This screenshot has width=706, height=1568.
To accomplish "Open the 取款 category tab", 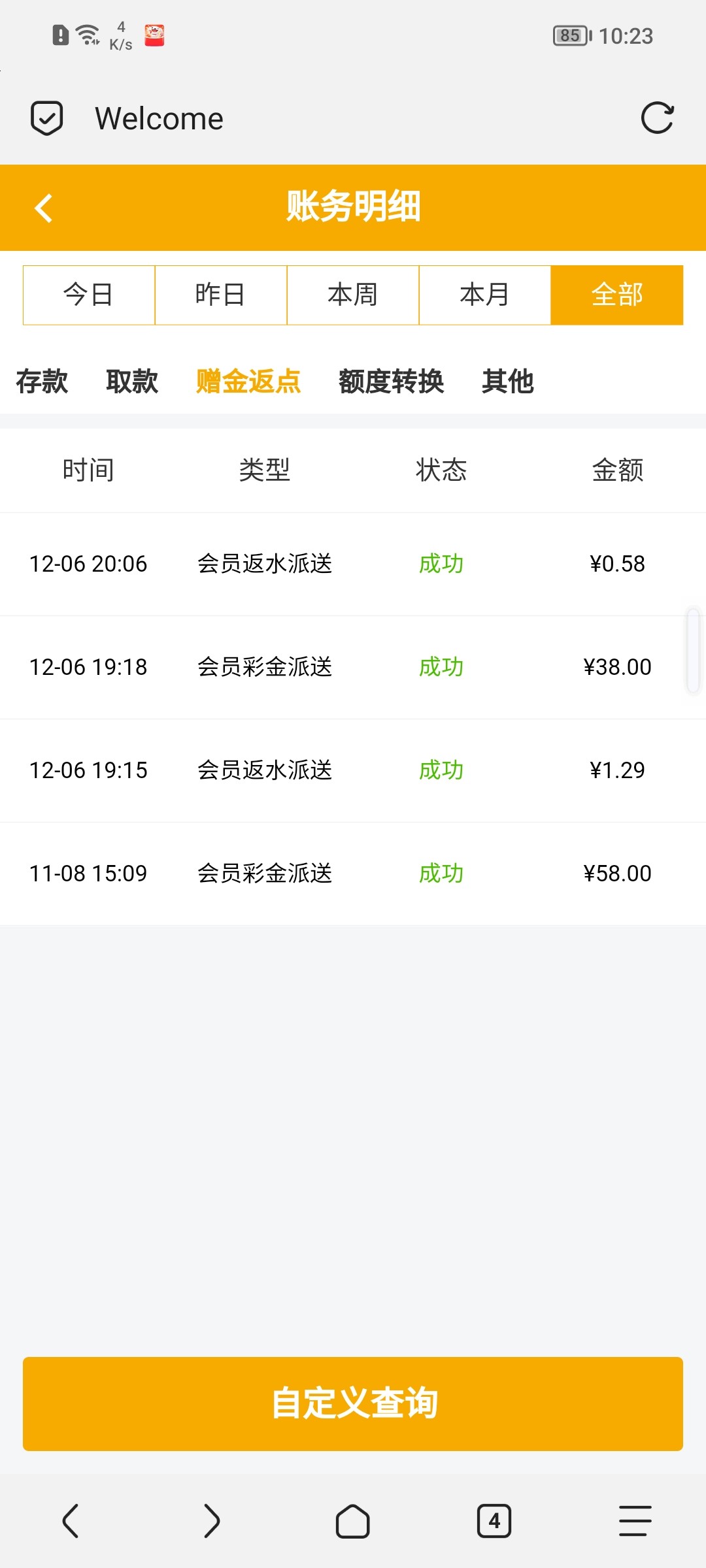I will [x=132, y=381].
